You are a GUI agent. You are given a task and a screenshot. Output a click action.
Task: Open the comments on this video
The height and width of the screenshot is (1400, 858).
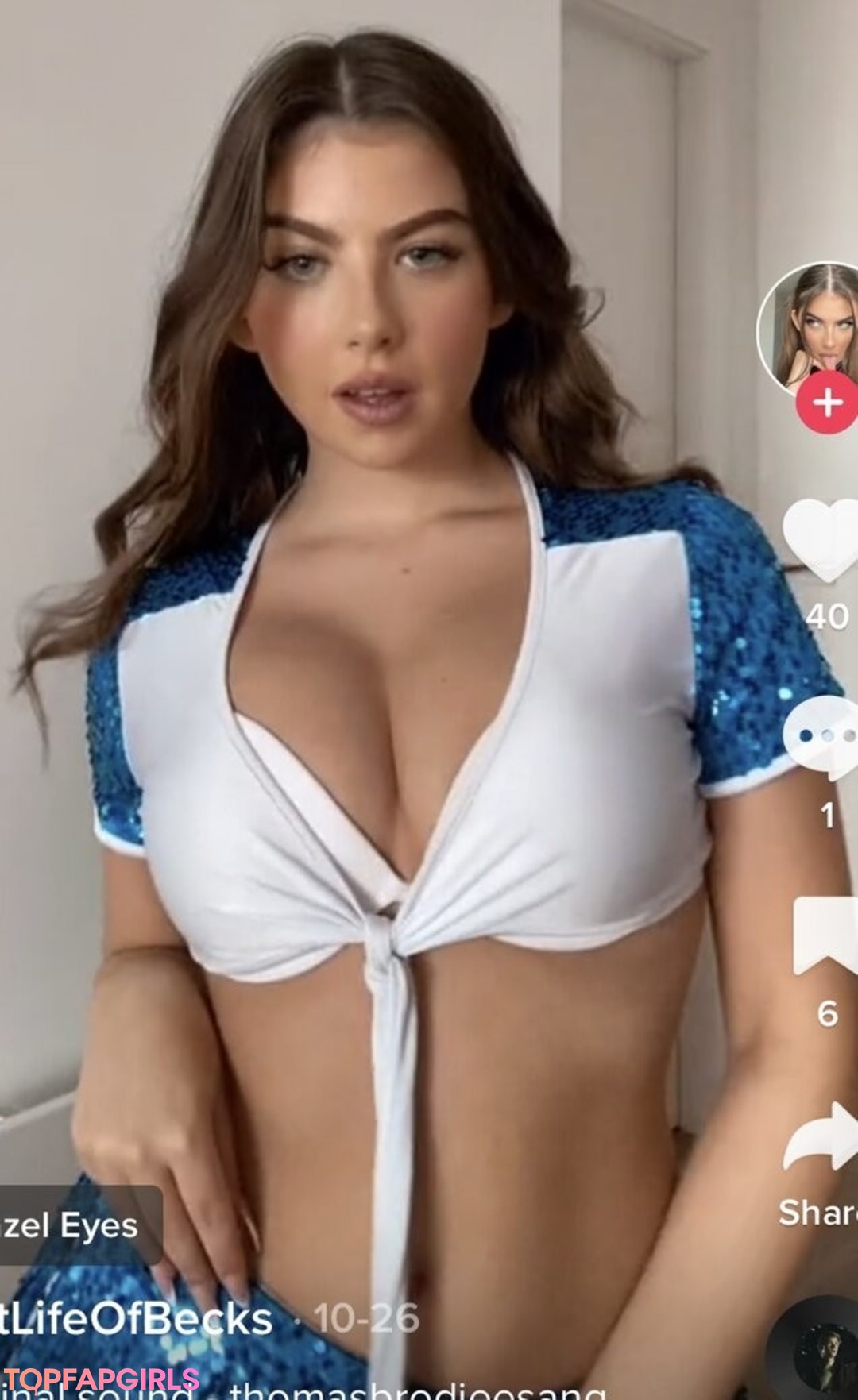pos(822,739)
